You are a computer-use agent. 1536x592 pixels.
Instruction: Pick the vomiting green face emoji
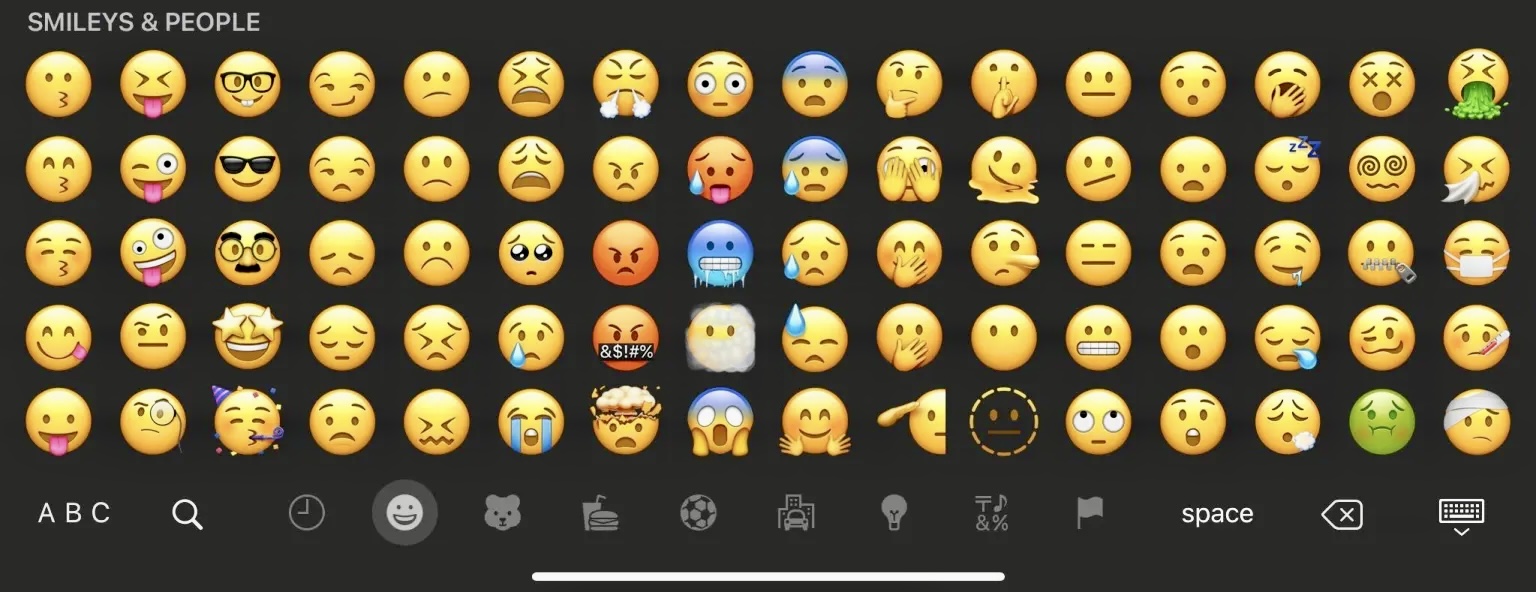pos(1476,84)
